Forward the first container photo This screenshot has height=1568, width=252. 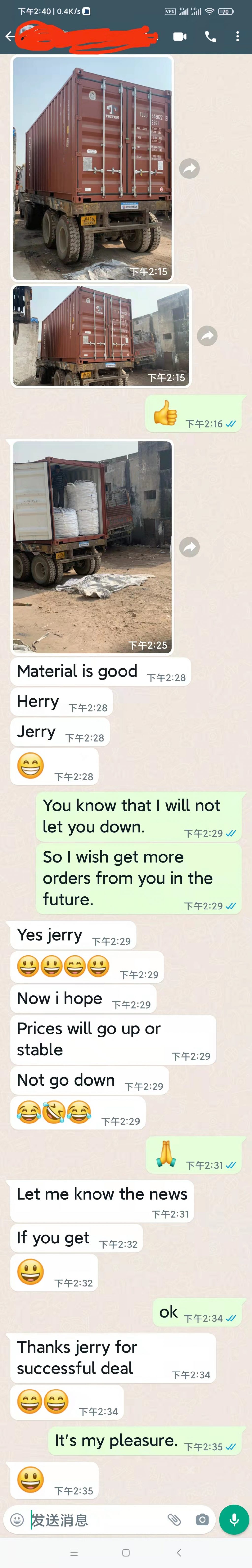click(x=189, y=169)
